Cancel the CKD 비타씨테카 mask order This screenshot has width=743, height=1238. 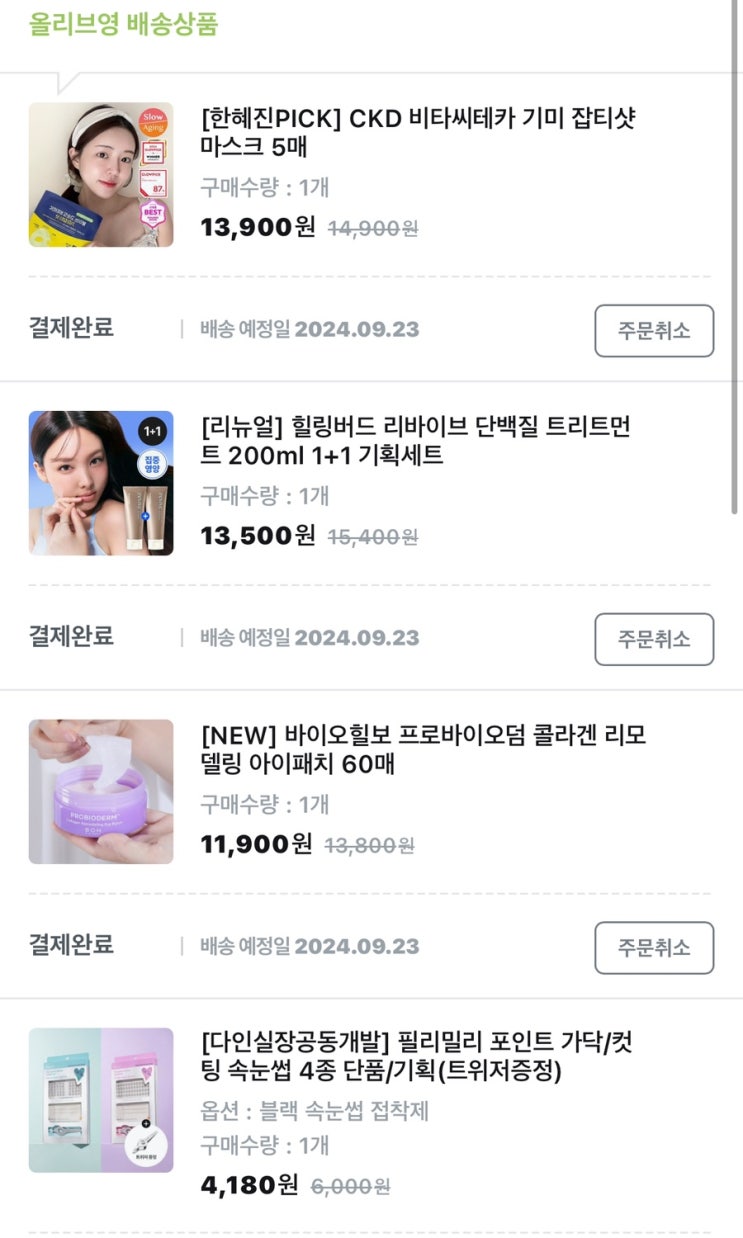[654, 330]
